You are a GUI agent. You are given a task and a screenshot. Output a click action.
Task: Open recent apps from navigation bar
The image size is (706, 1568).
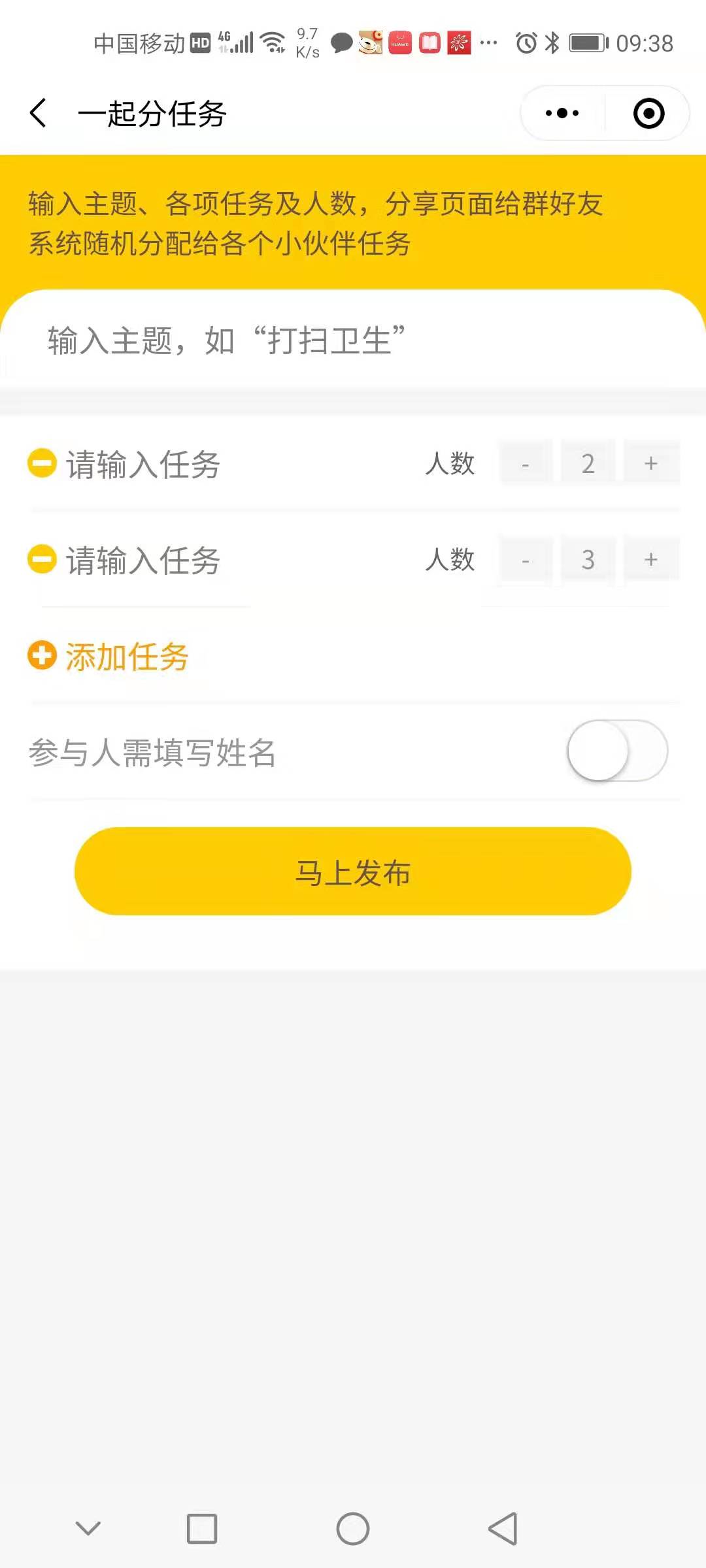[202, 1529]
